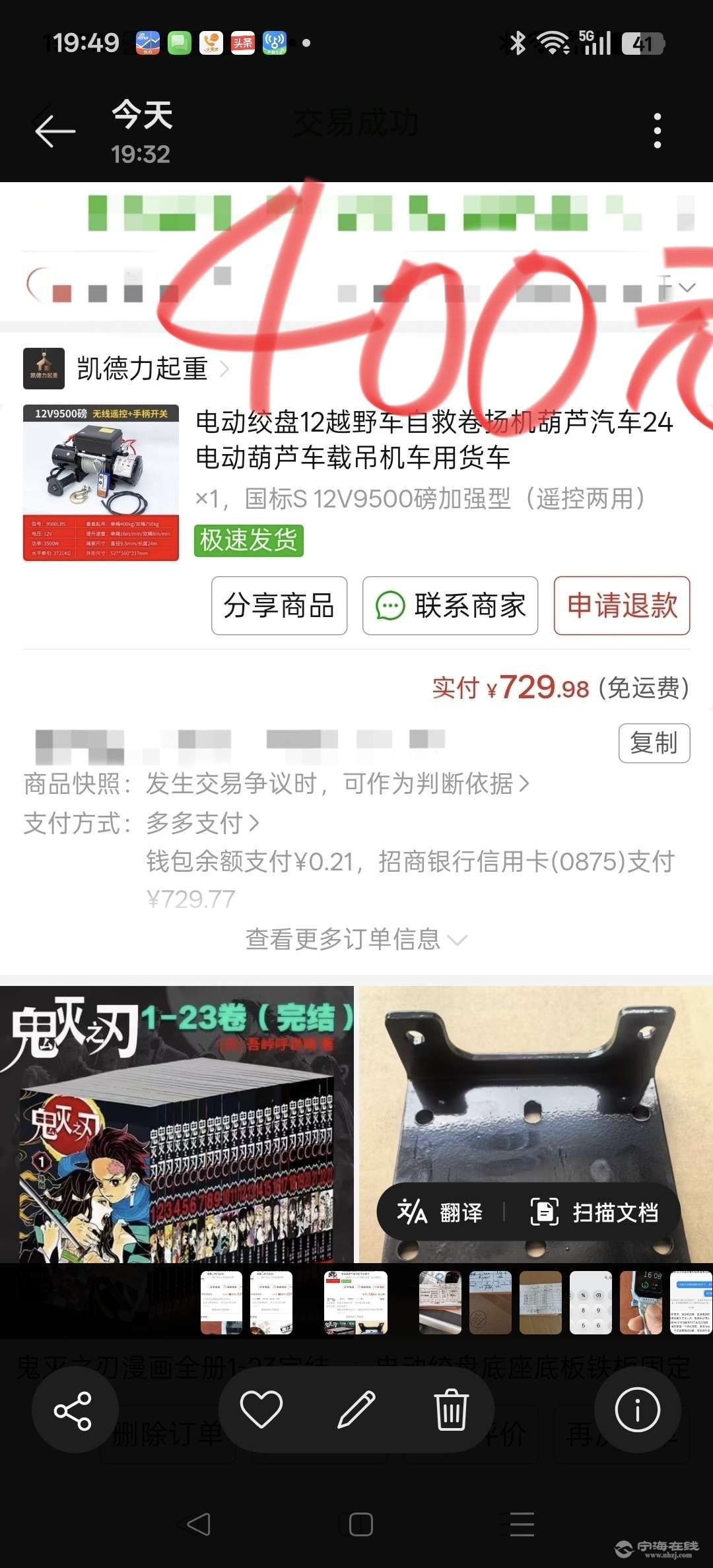The width and height of the screenshot is (713, 1568).
Task: Tap the system home button
Action: point(360,1524)
